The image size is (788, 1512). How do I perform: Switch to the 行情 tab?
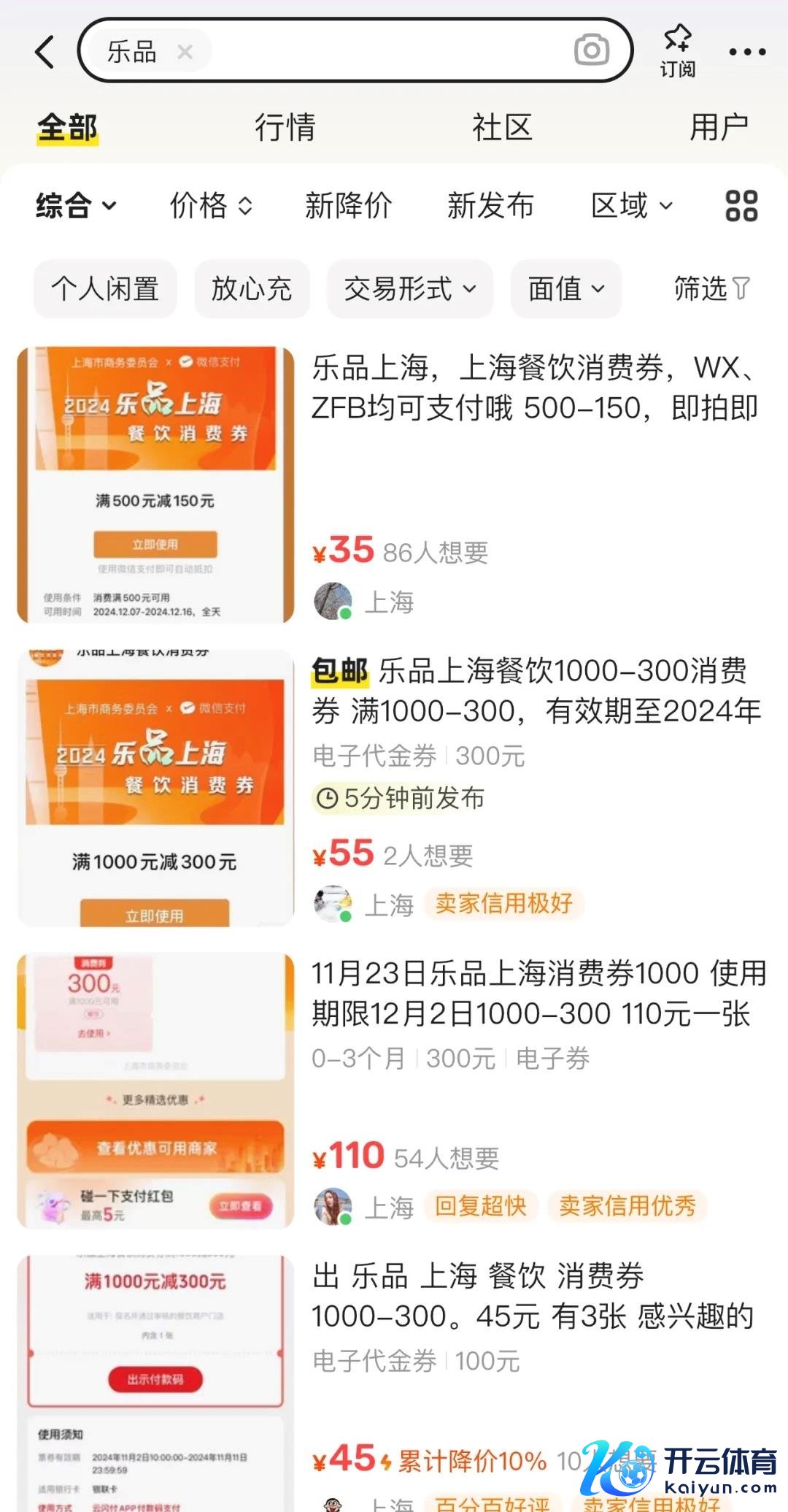(x=285, y=128)
